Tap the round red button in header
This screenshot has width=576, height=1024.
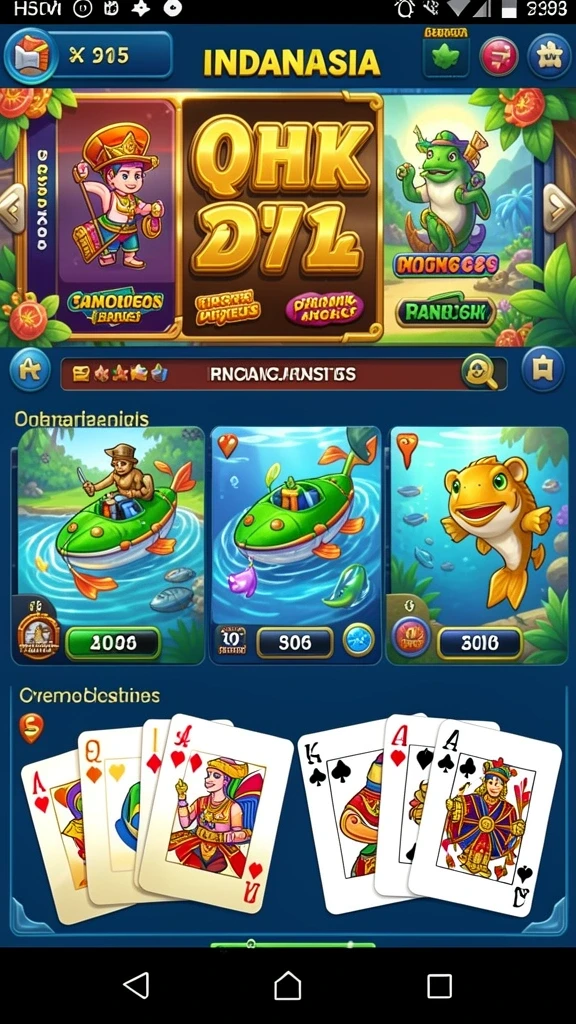(x=498, y=56)
